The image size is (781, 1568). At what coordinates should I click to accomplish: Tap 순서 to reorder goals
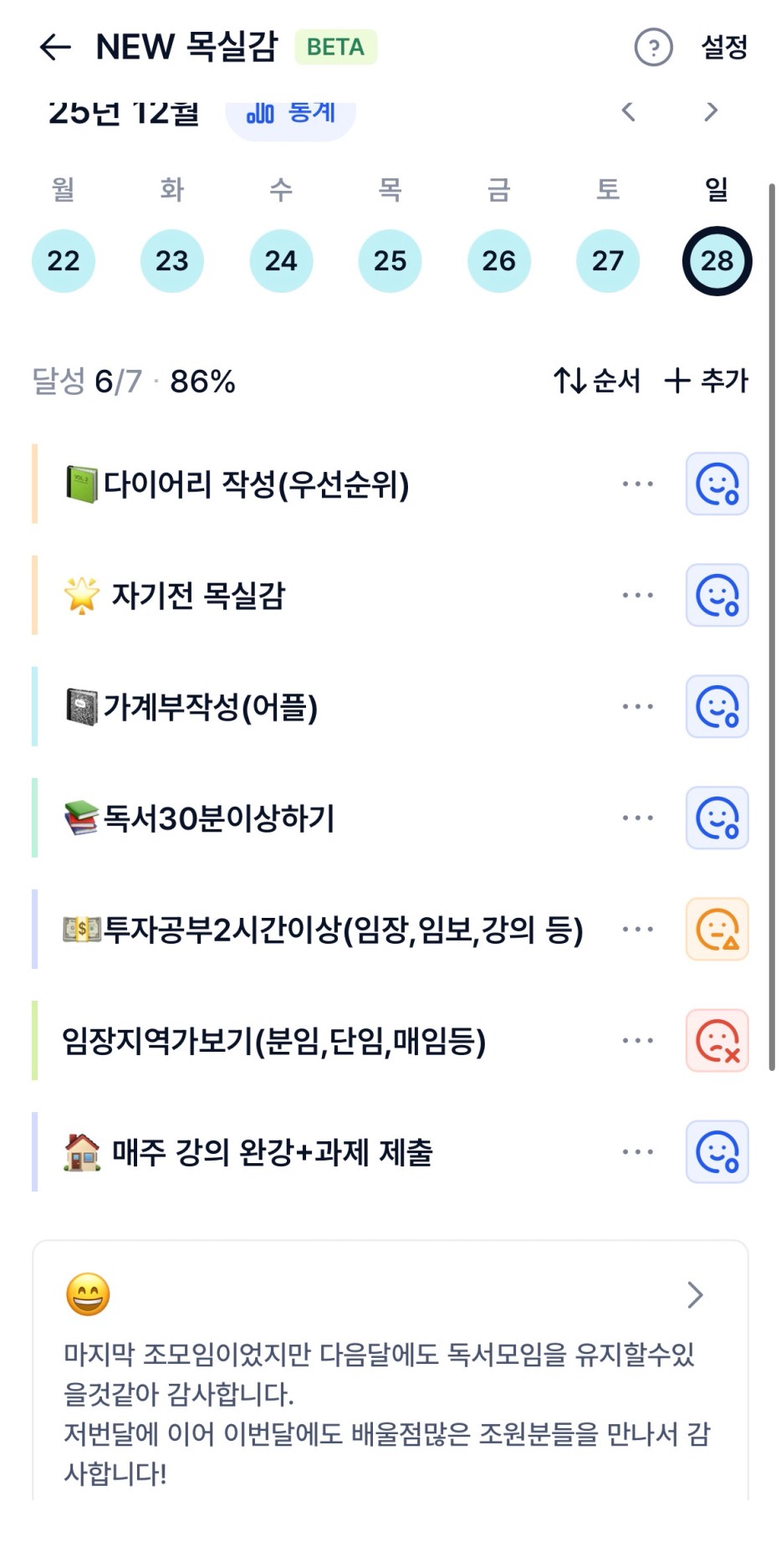597,382
